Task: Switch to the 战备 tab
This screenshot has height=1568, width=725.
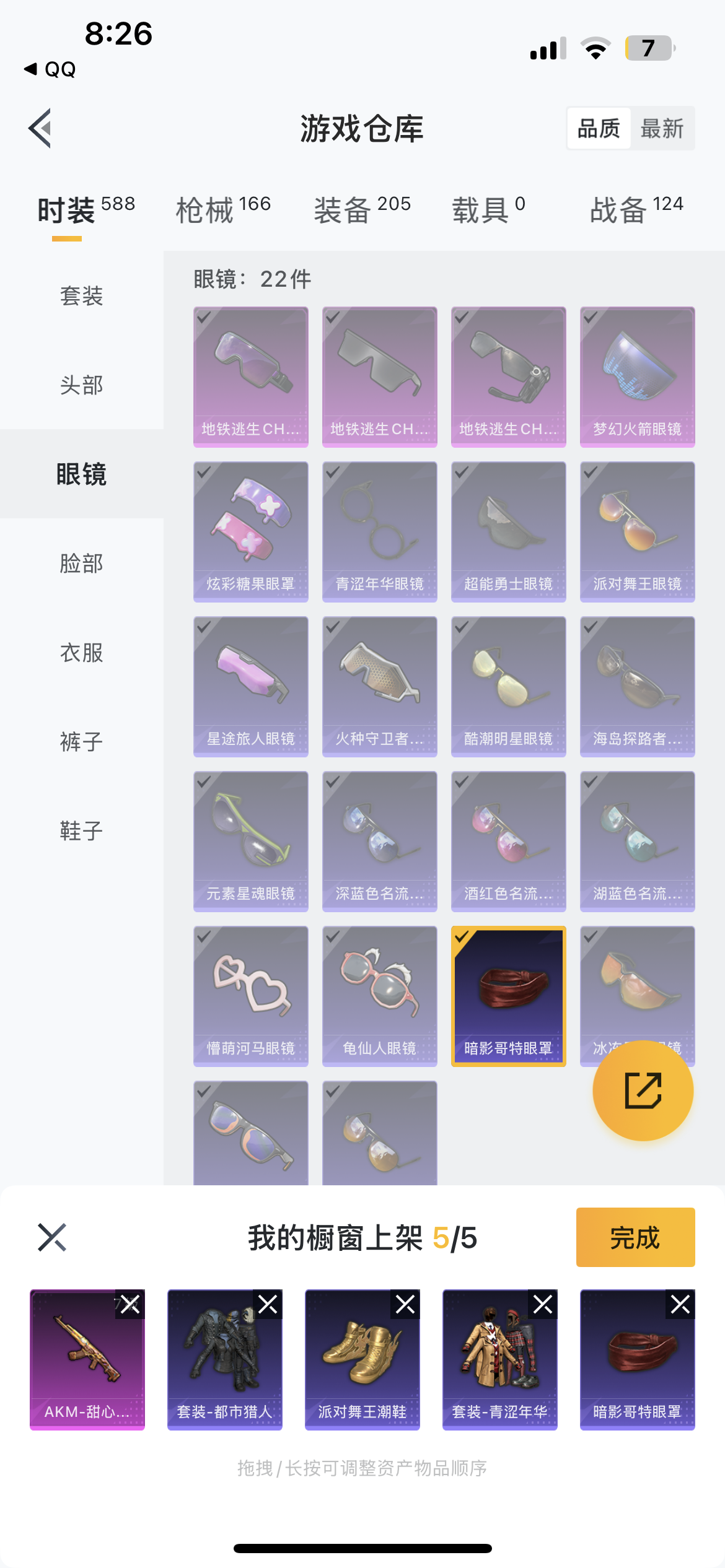Action: pos(636,209)
